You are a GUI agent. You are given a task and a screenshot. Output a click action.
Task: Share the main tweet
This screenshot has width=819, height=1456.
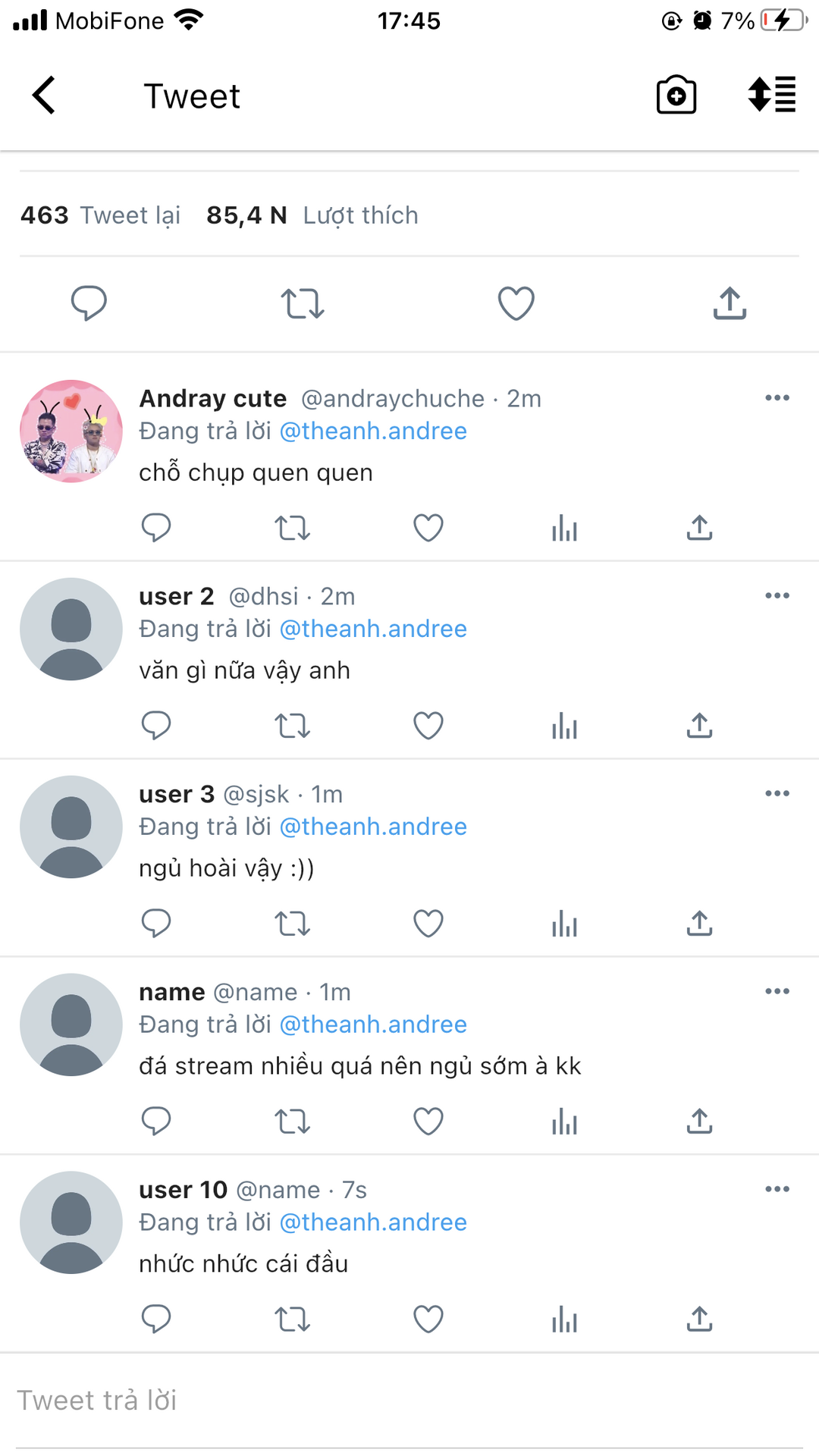point(730,303)
